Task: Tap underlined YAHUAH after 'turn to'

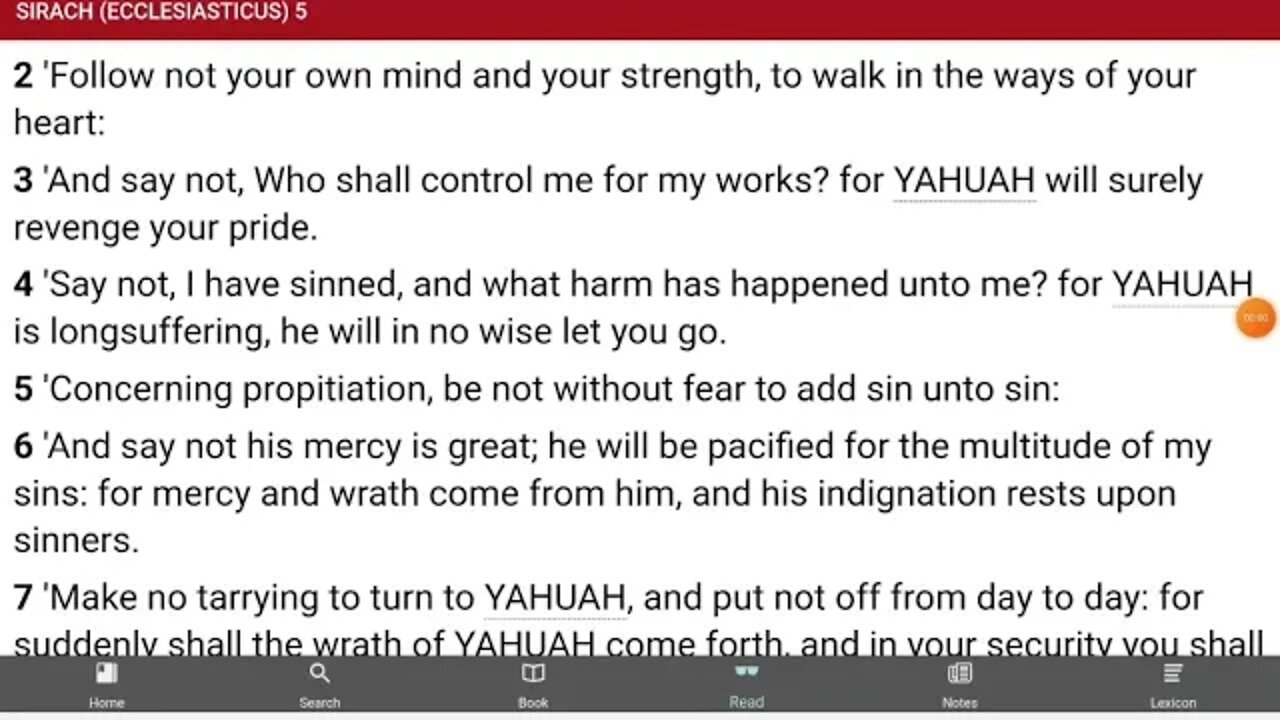Action: [555, 598]
